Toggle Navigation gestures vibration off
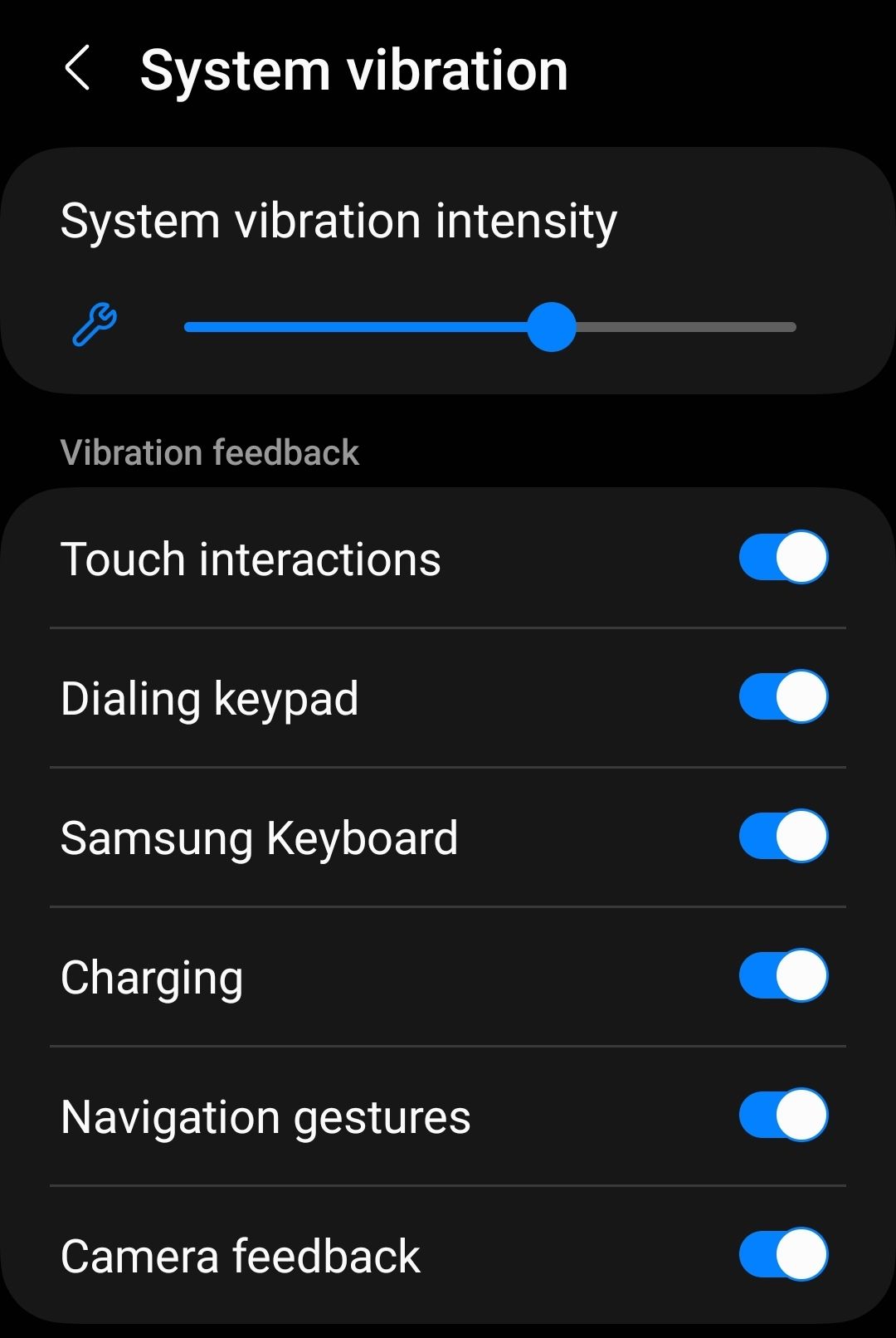Image resolution: width=896 pixels, height=1338 pixels. [782, 1116]
